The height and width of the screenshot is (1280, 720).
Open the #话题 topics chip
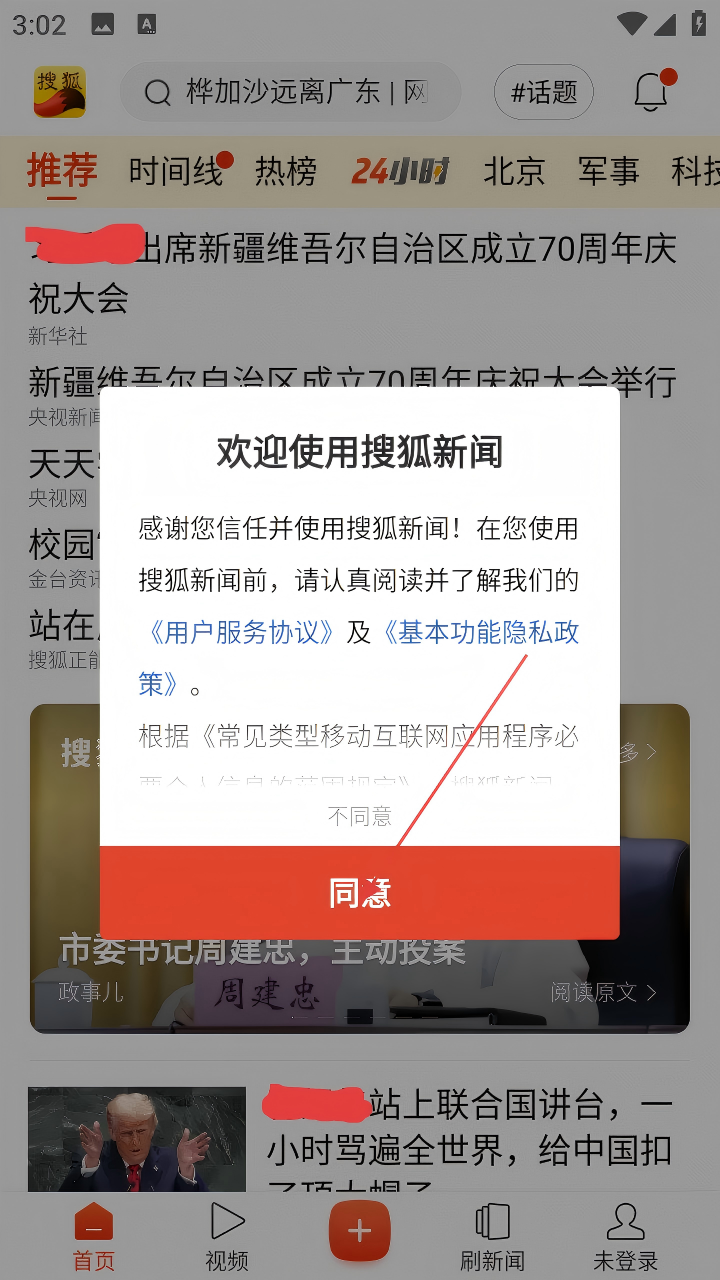543,93
